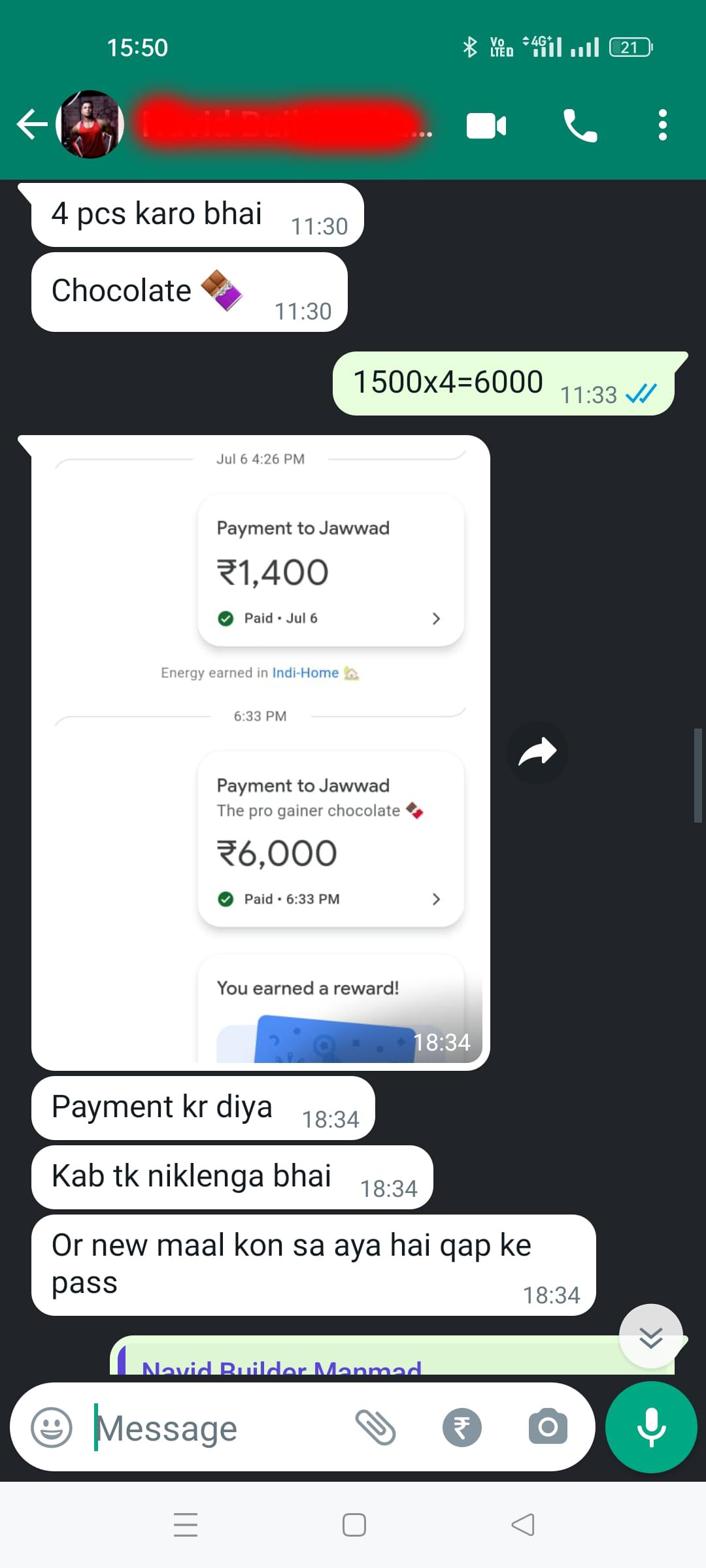Viewport: 706px width, 1568px height.
Task: Open the emoji picker
Action: click(52, 1427)
